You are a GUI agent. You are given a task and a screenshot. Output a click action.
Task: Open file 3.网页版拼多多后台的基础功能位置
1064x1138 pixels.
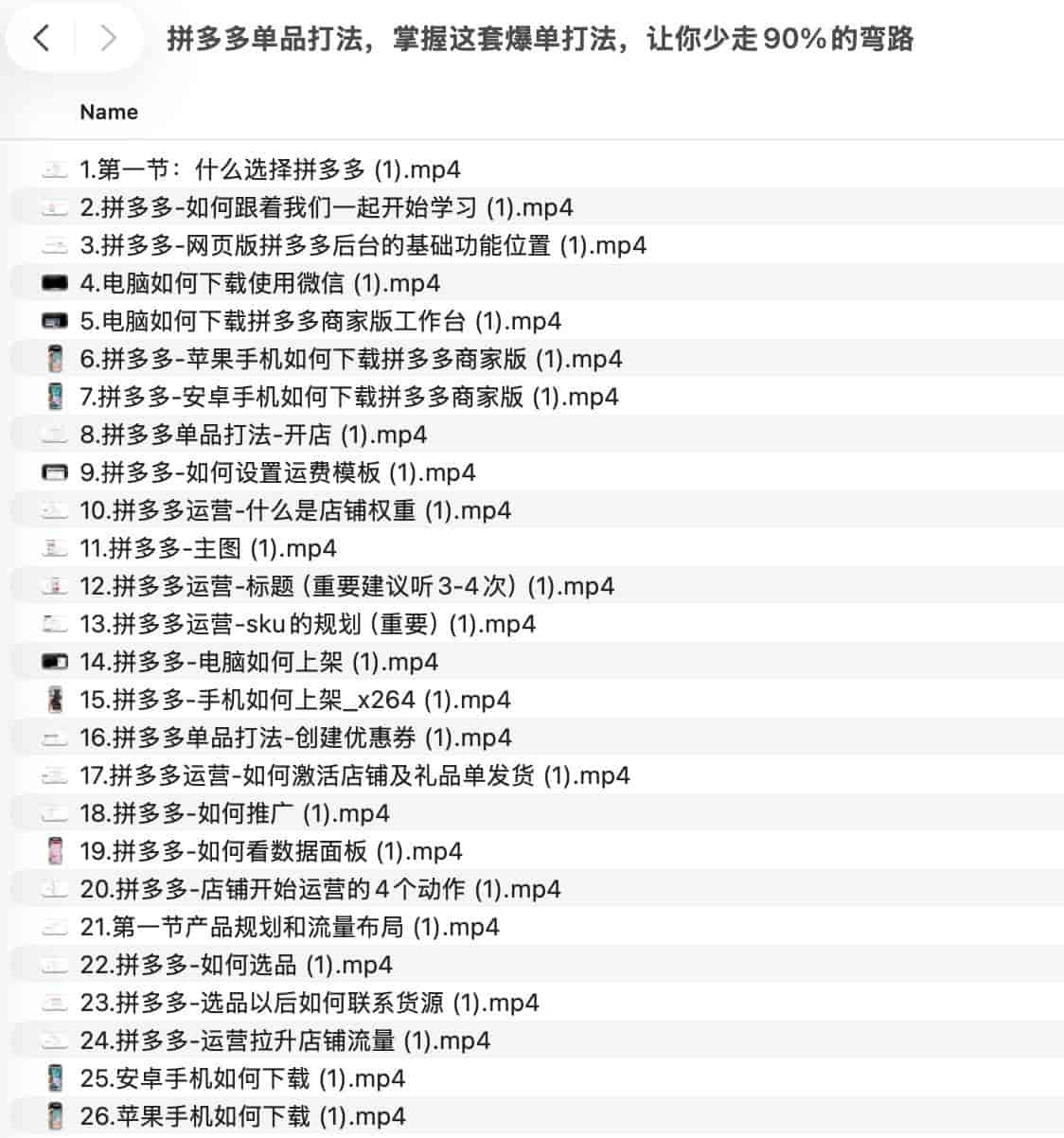point(363,246)
